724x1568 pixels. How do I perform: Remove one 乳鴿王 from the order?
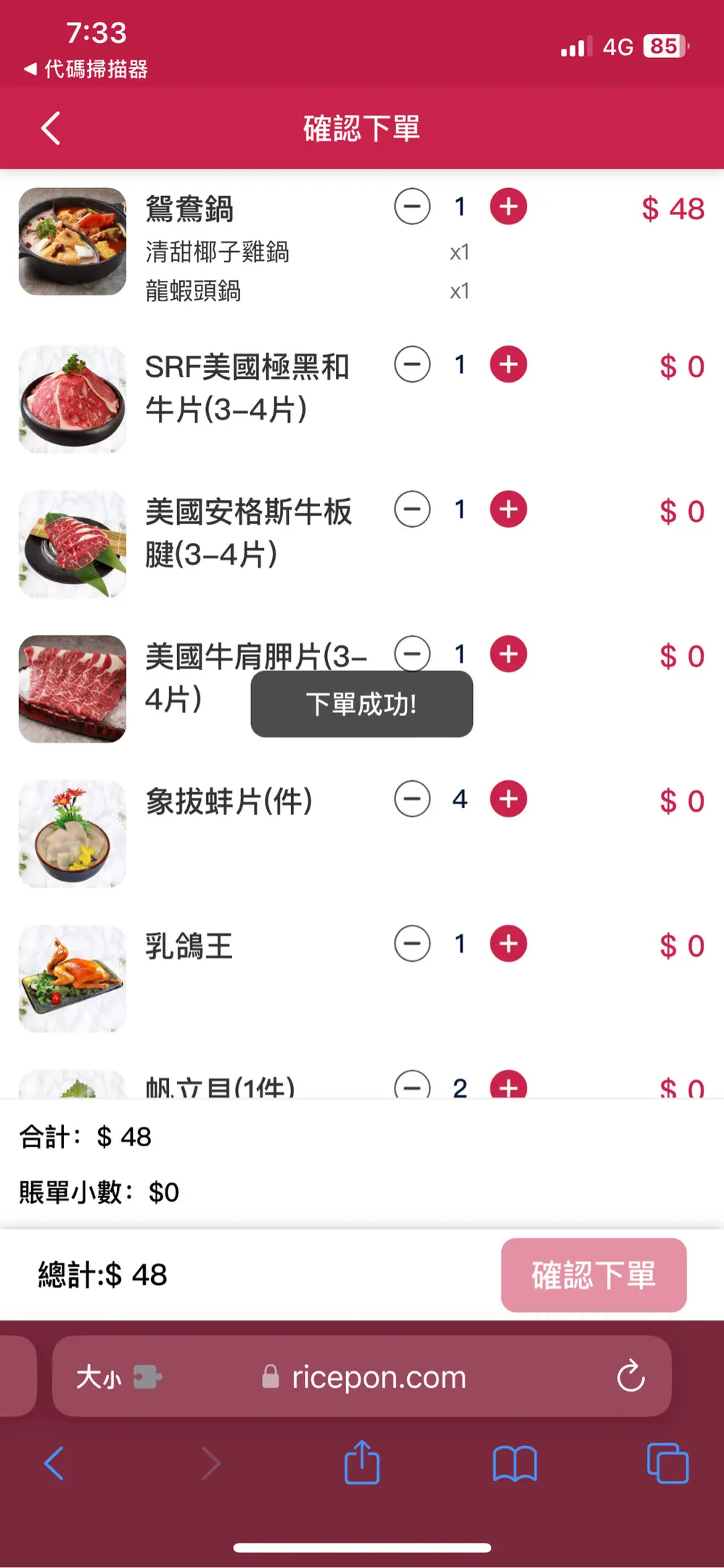tap(412, 944)
